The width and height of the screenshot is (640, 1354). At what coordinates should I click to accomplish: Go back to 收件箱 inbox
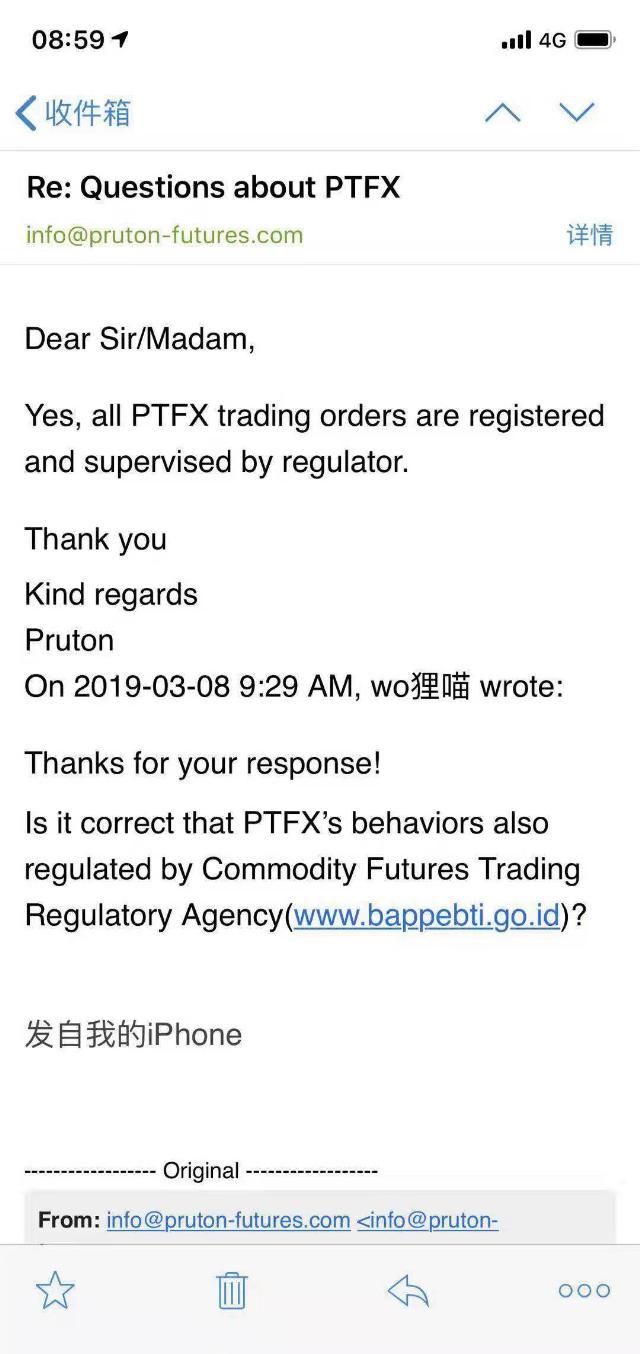74,113
